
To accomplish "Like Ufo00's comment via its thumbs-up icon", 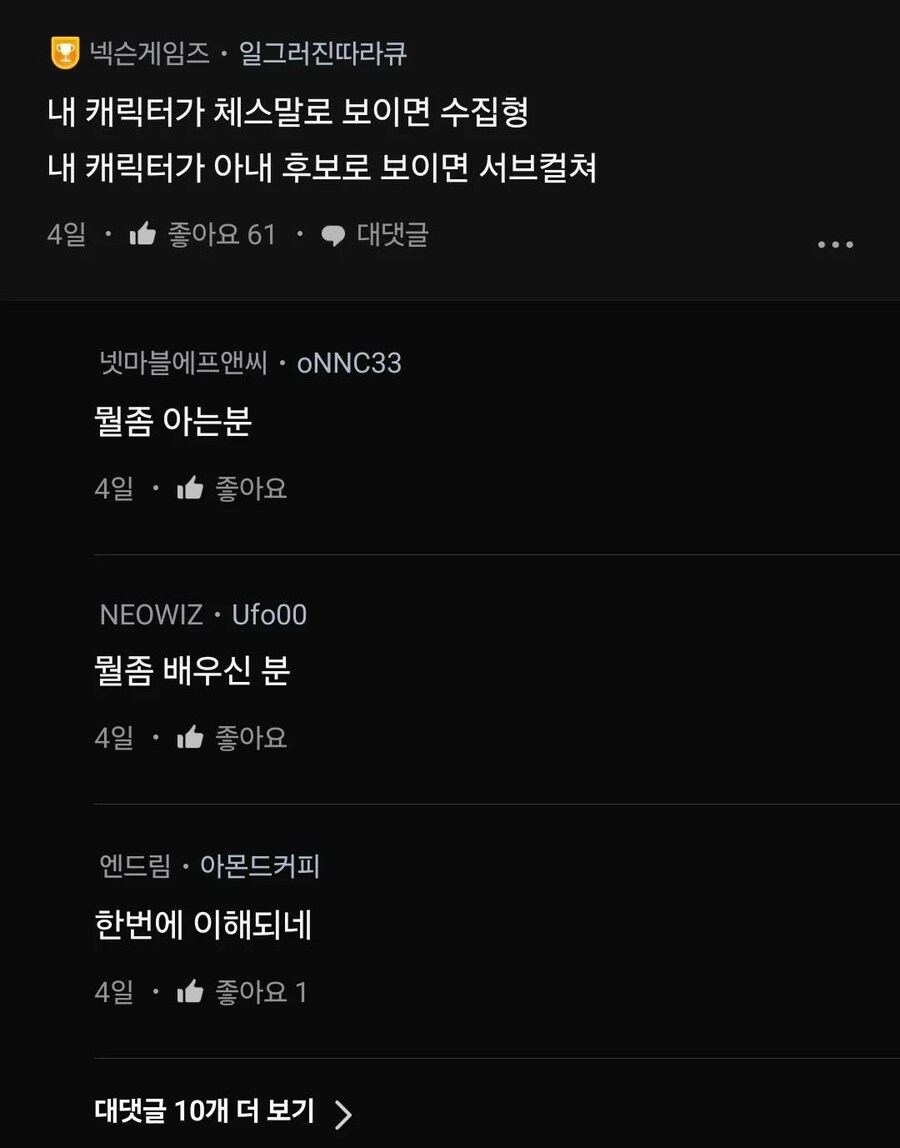I will tap(192, 737).
